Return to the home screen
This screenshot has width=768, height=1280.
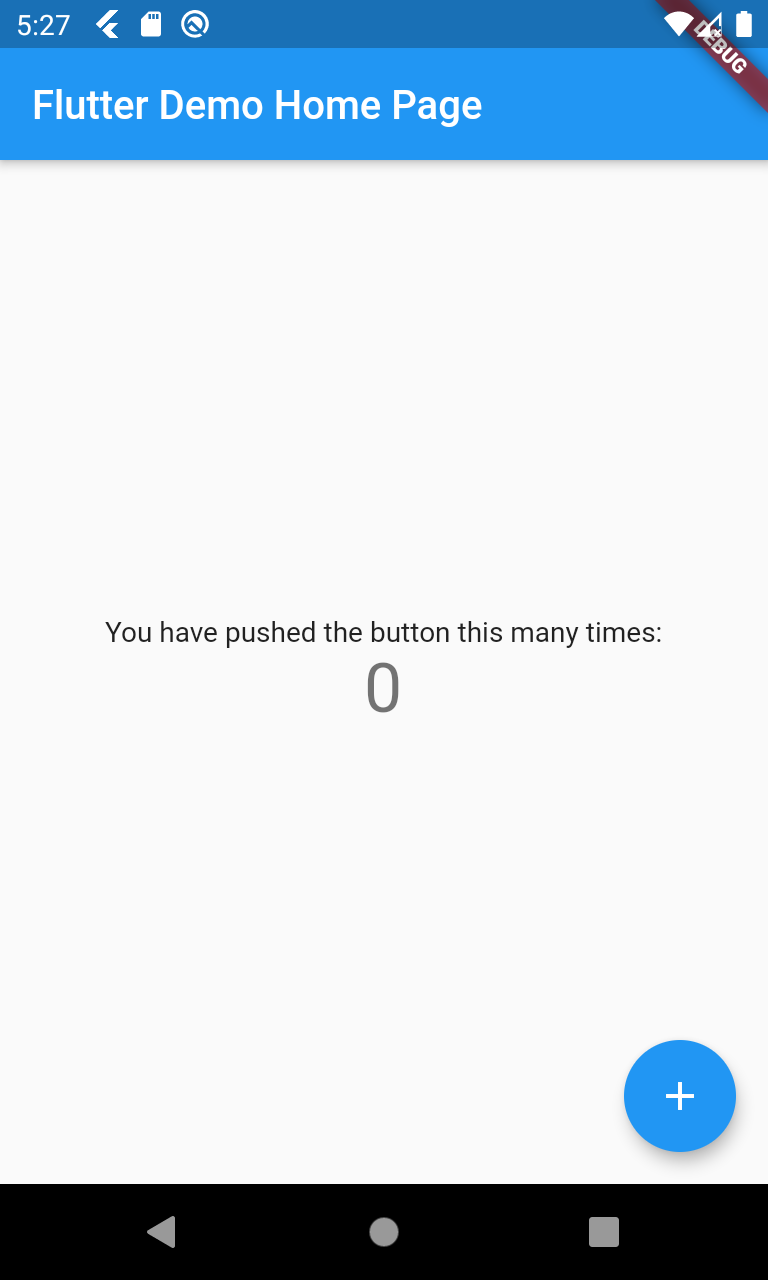point(384,1232)
